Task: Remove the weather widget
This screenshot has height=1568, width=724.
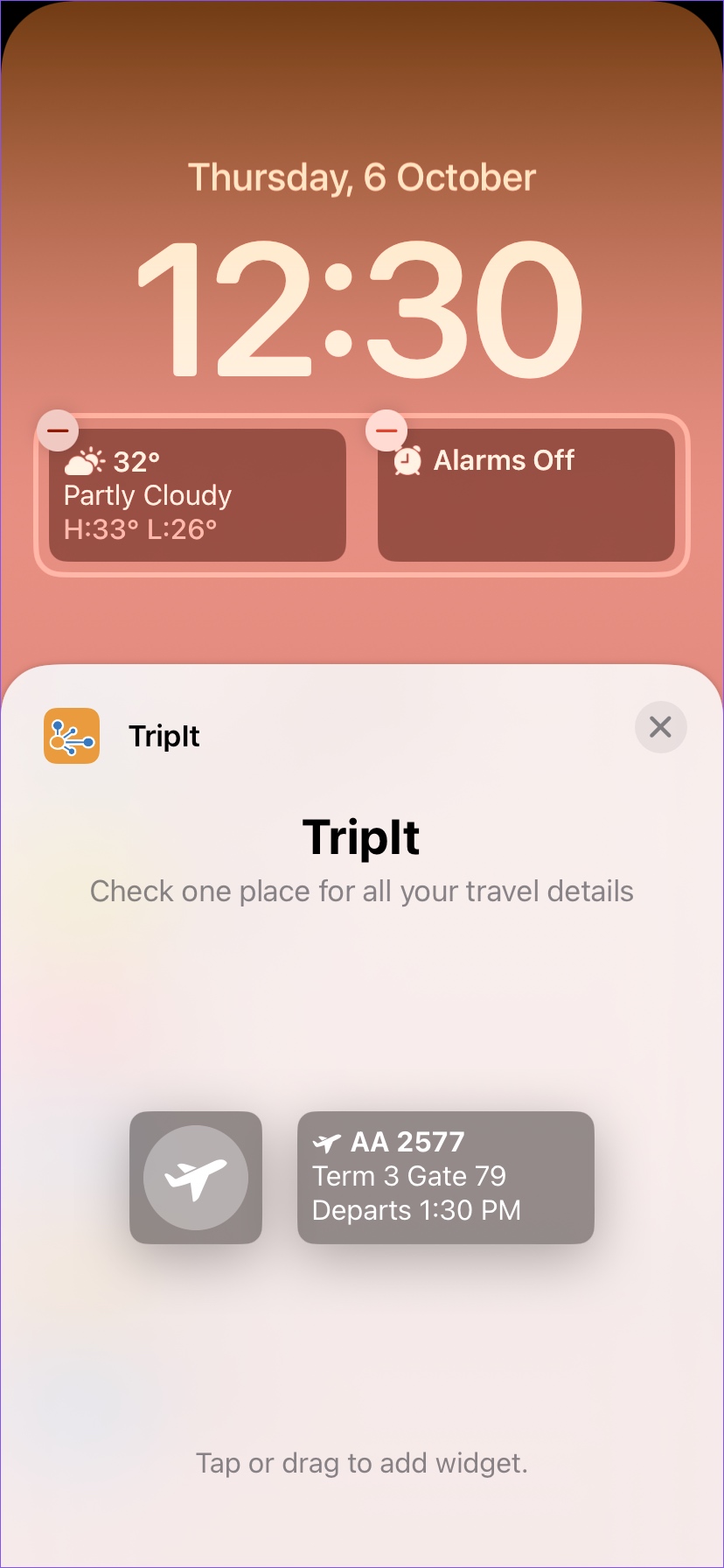Action: pyautogui.click(x=58, y=430)
